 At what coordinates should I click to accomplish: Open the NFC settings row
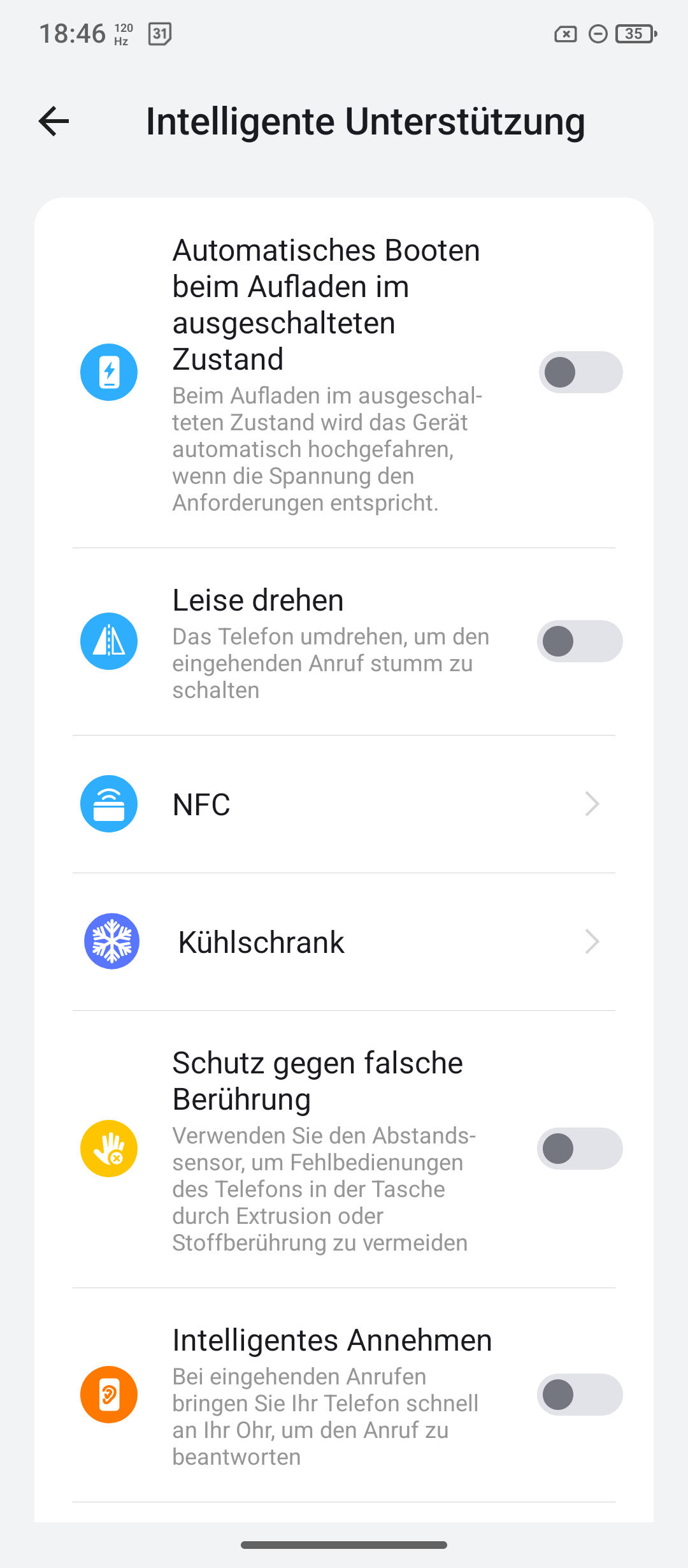(344, 804)
